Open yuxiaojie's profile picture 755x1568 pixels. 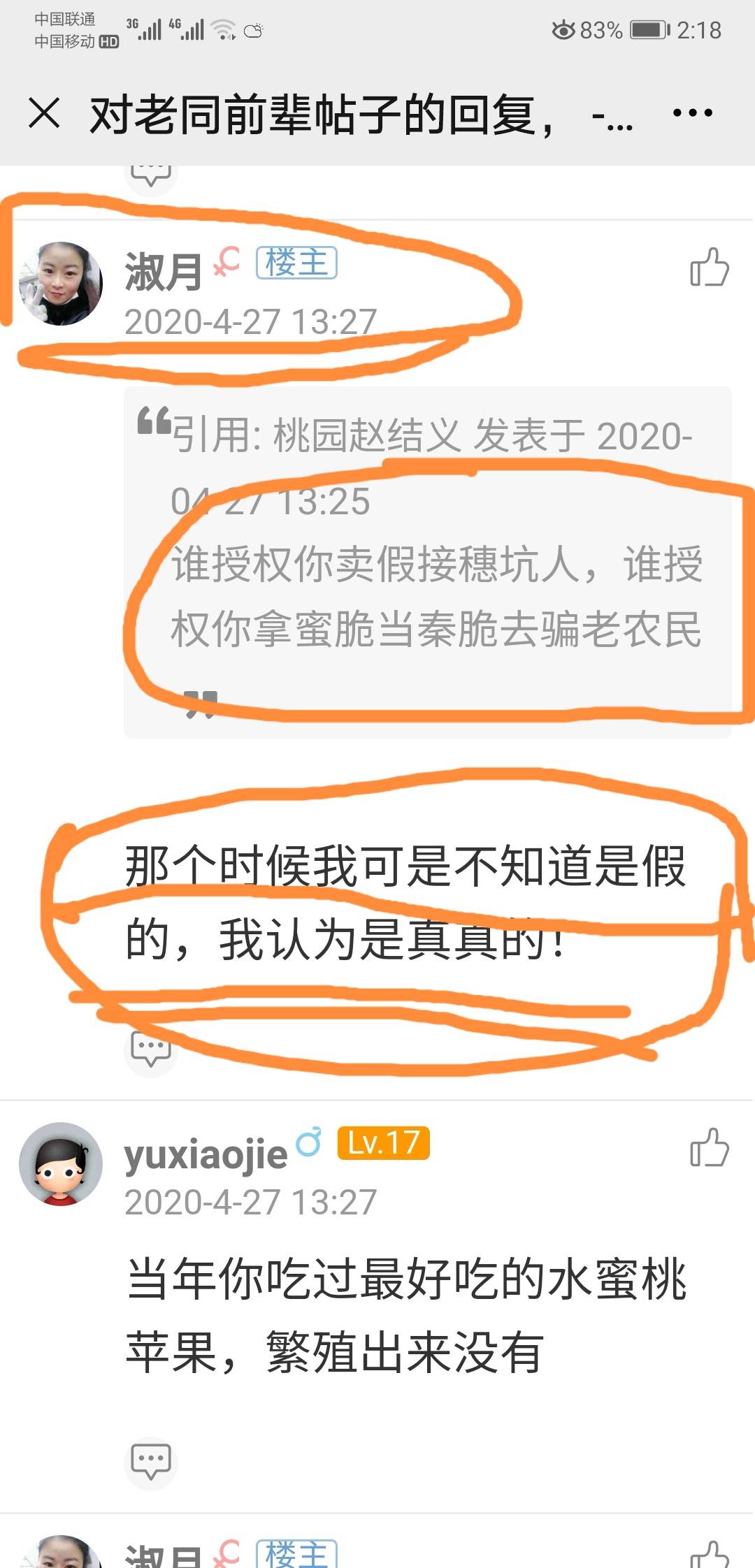[x=61, y=1164]
